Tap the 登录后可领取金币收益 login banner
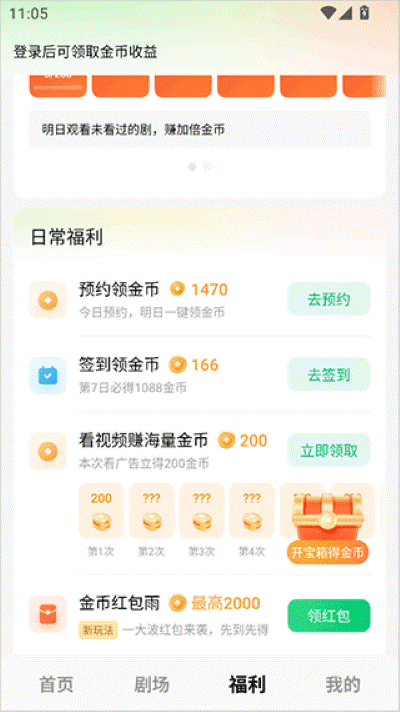The height and width of the screenshot is (712, 400). point(85,52)
